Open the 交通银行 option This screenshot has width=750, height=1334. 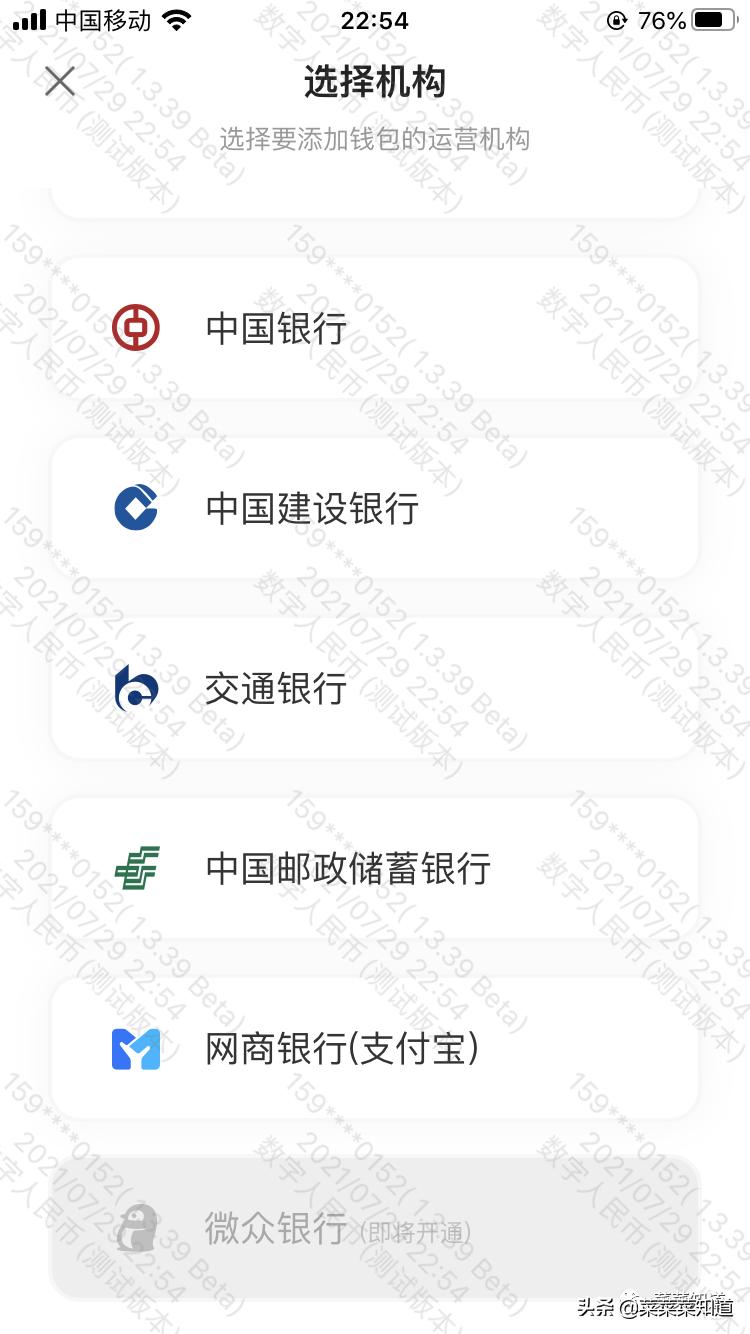click(x=375, y=688)
